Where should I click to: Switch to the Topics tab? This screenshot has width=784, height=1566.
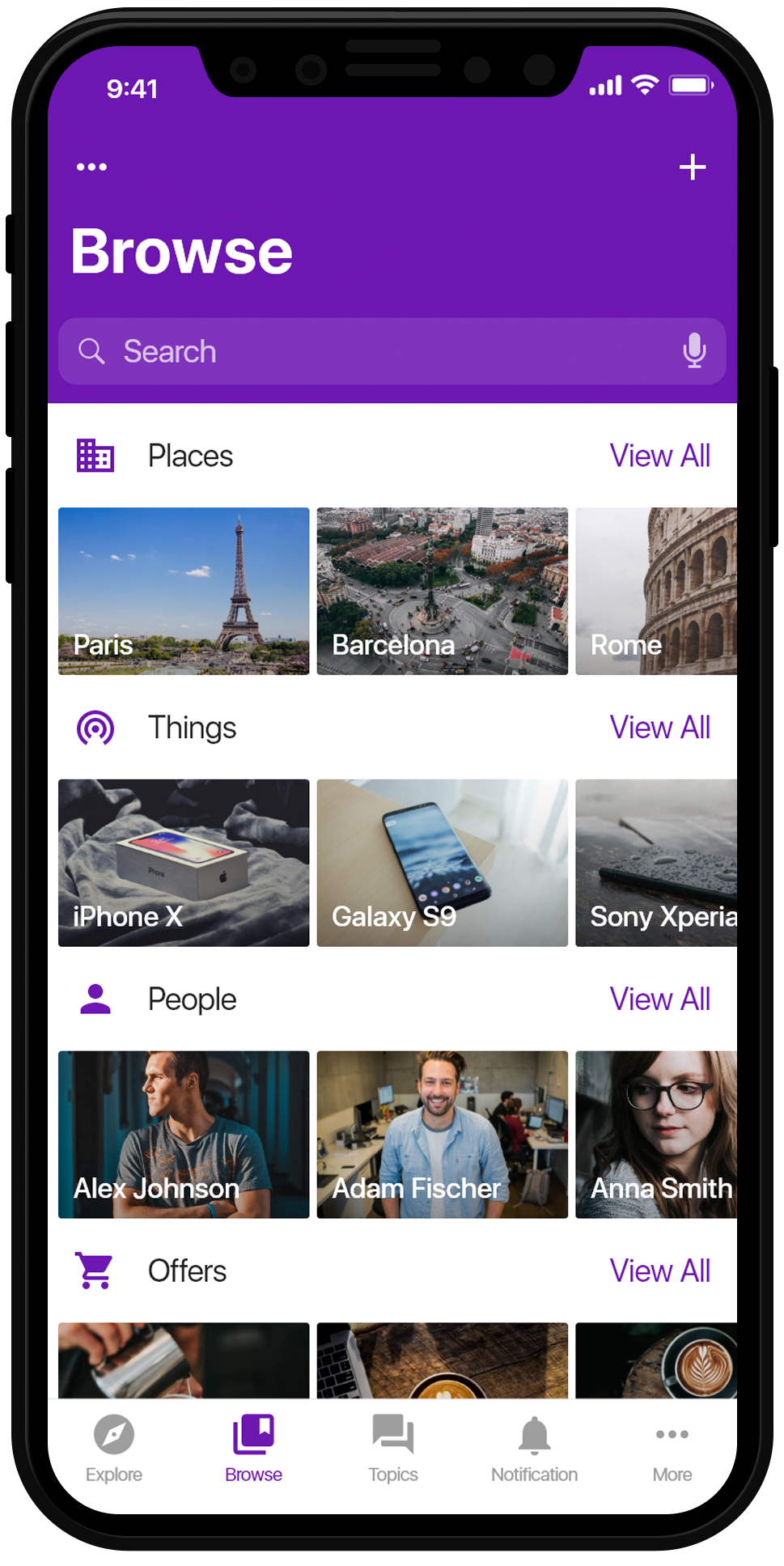pos(393,1447)
